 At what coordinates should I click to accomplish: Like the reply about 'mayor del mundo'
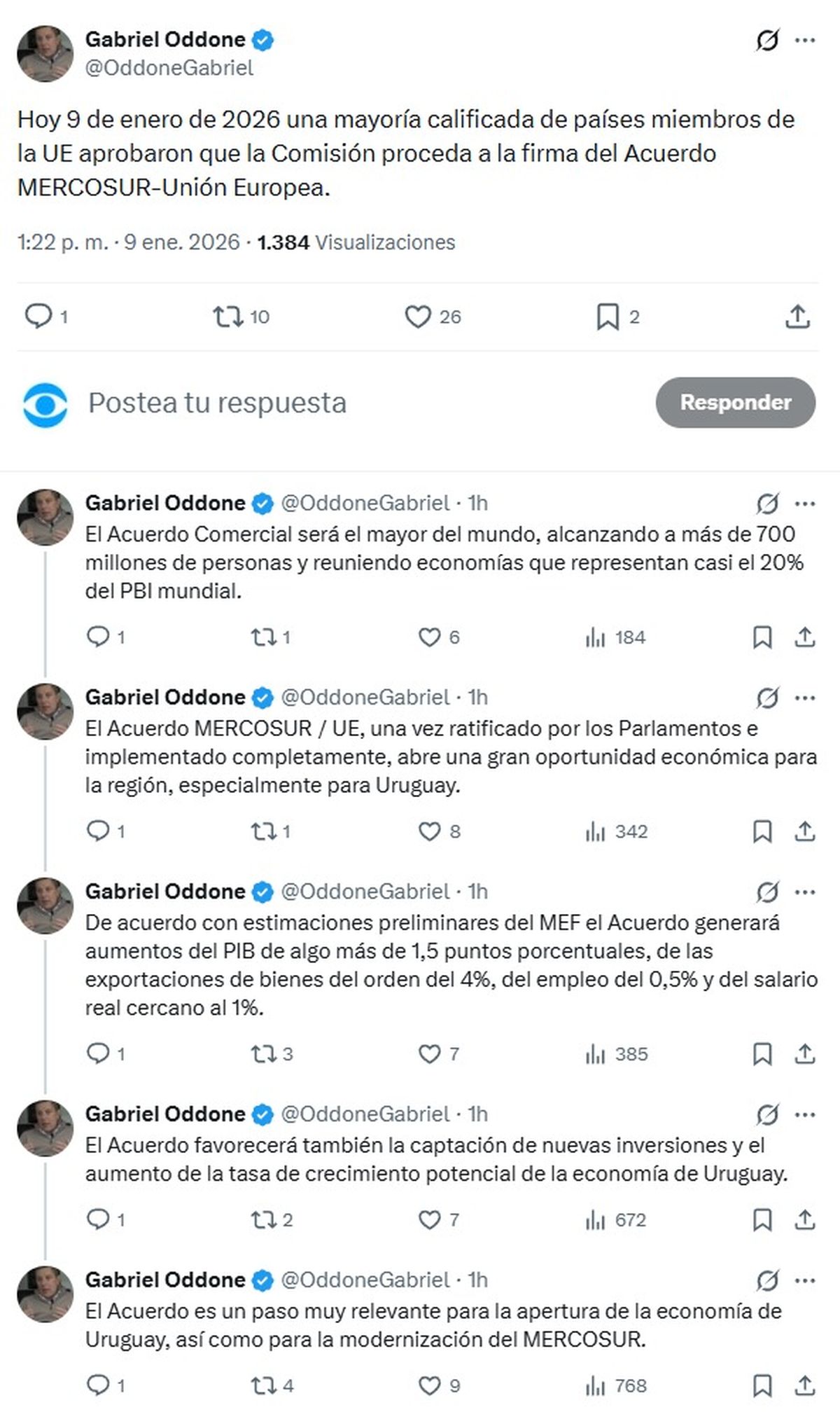429,637
